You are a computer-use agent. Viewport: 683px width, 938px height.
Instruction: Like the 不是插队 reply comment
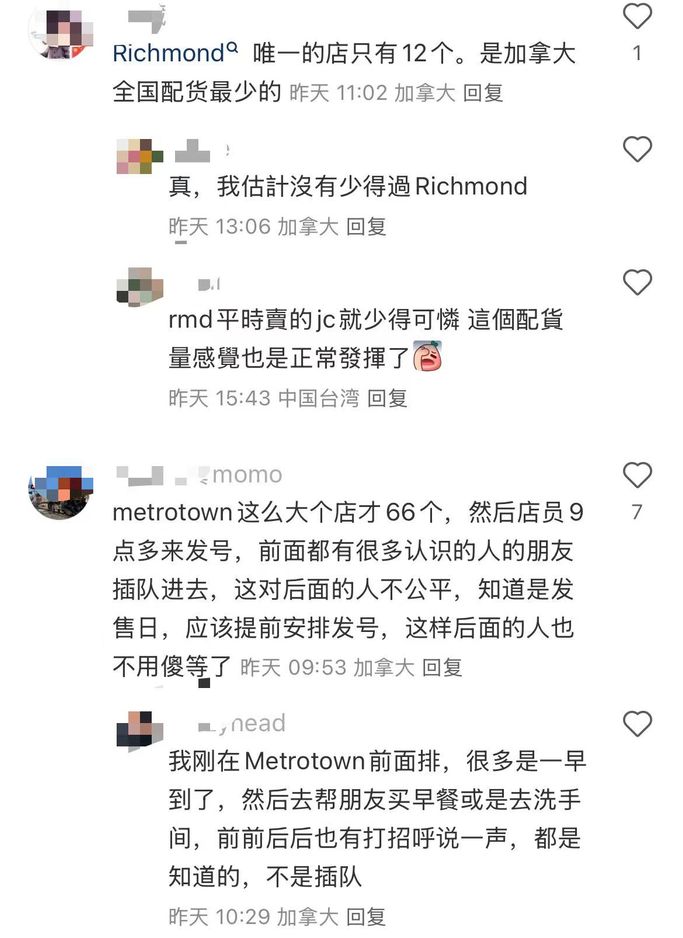pos(637,724)
